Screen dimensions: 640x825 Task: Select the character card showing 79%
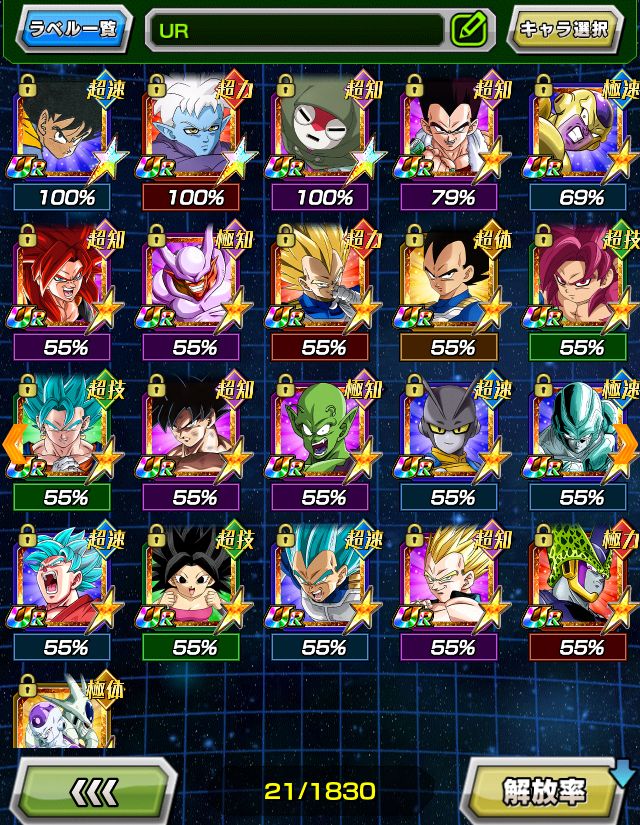[x=453, y=128]
